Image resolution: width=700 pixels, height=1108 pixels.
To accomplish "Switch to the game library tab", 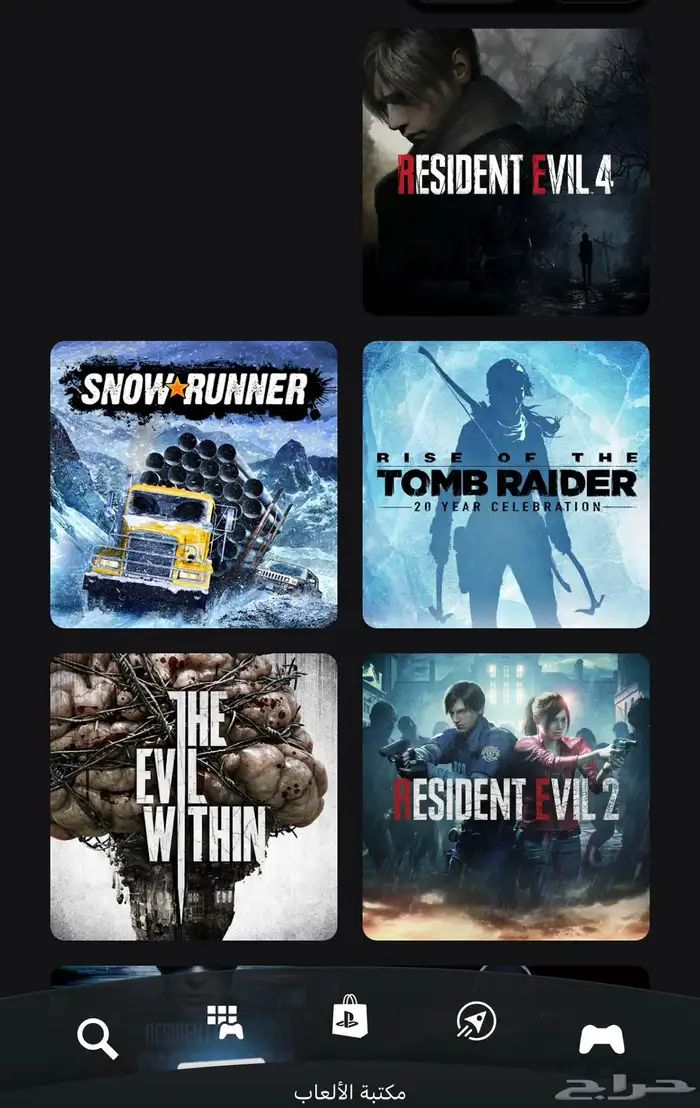I will tap(225, 1023).
